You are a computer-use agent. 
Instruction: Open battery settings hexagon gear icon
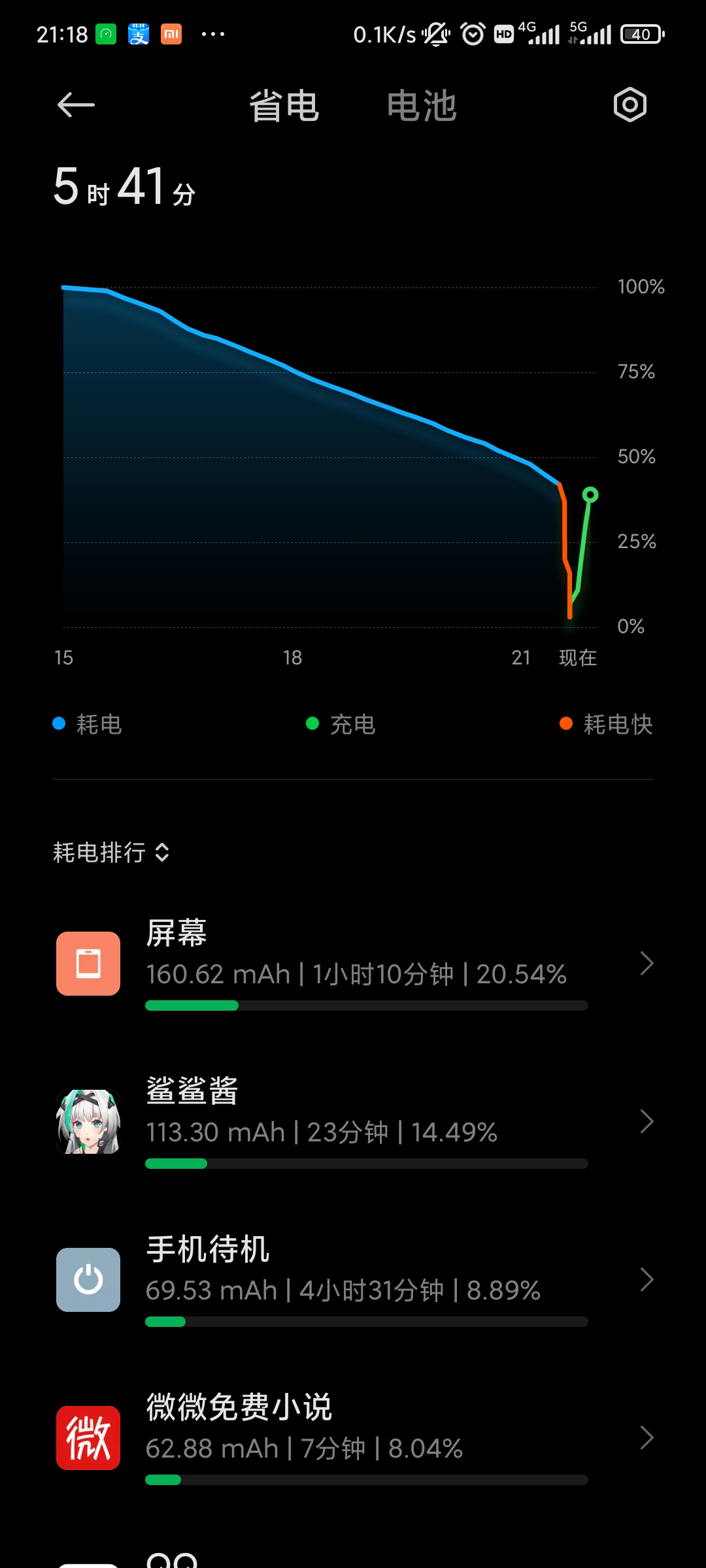[630, 105]
